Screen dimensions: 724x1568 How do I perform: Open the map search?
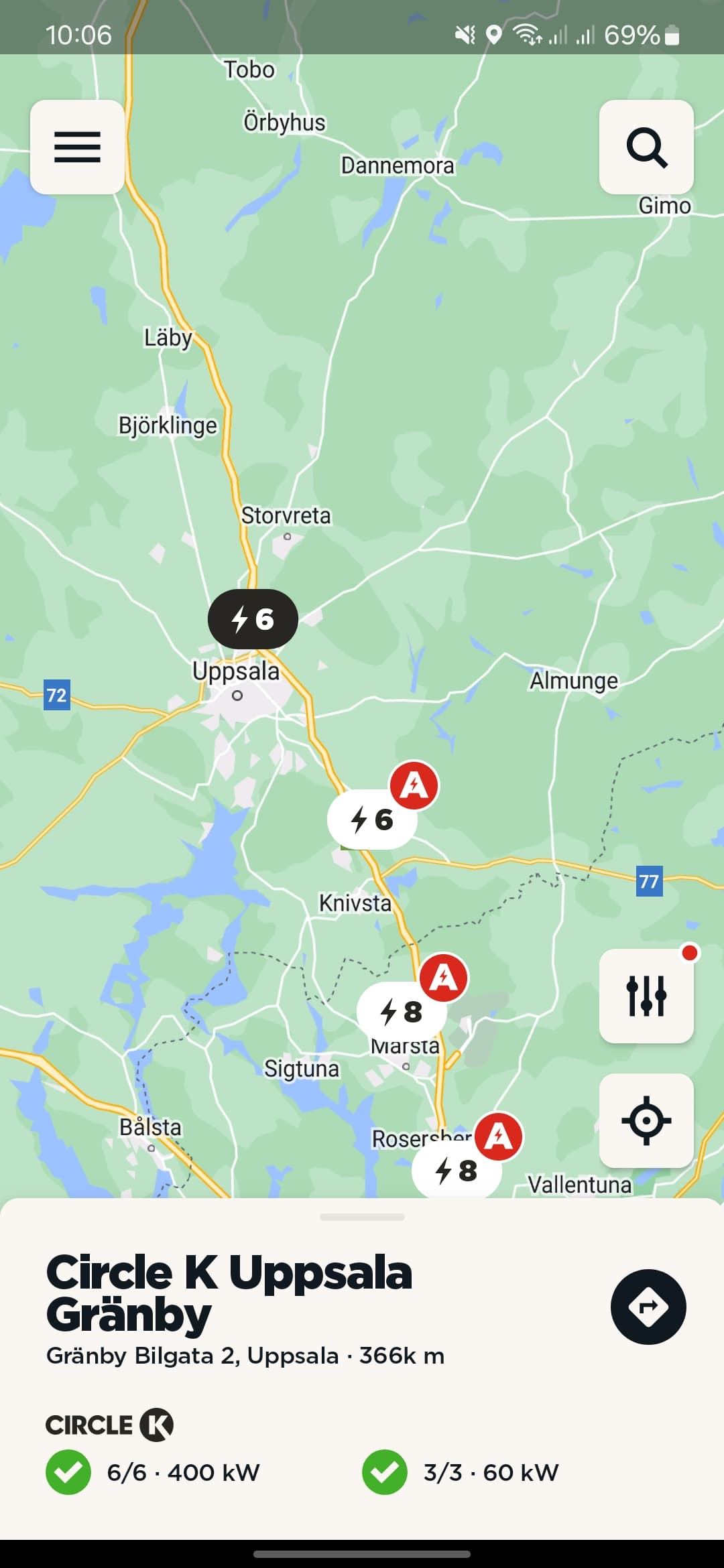[x=646, y=147]
